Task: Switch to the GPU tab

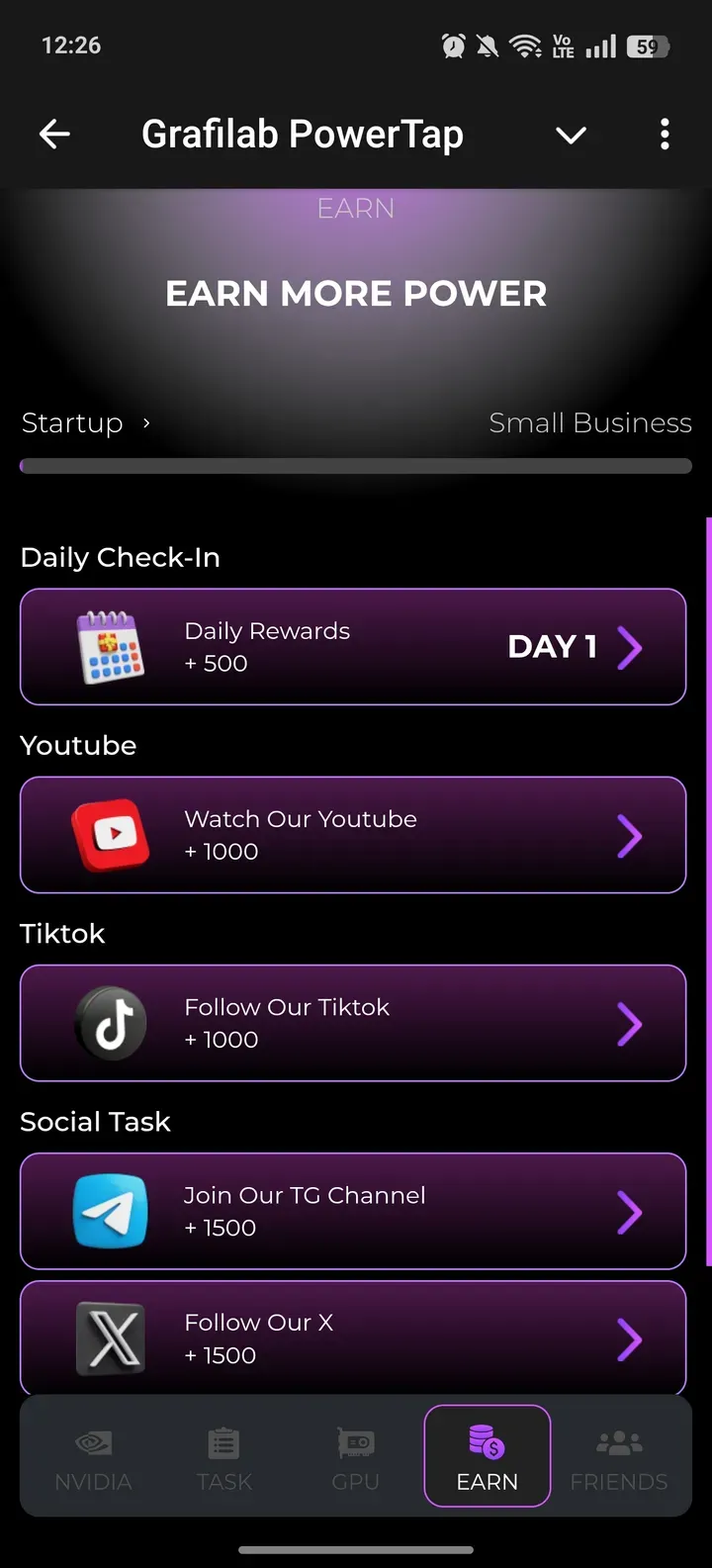Action: [x=356, y=1457]
